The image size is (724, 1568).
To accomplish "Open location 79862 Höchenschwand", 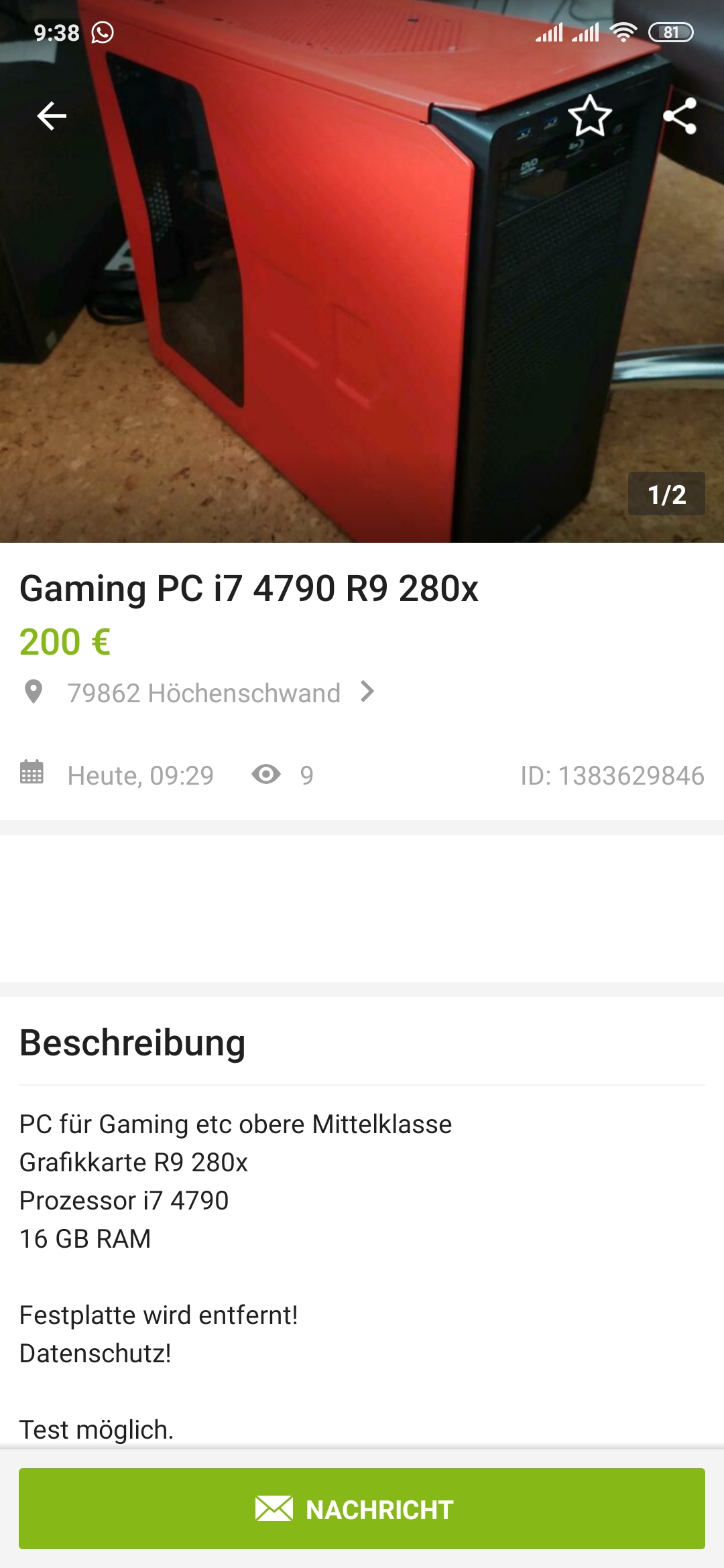I will 204,693.
